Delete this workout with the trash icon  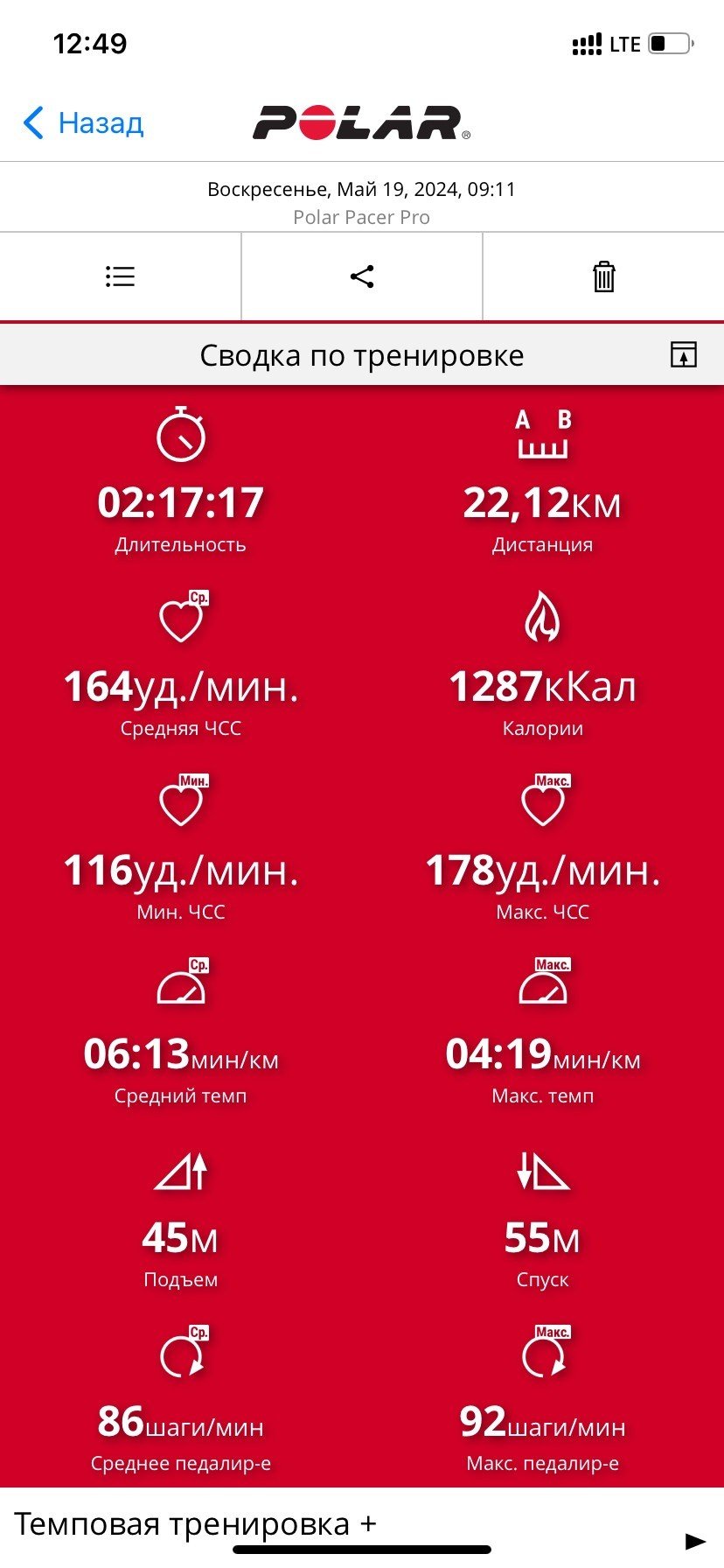(603, 276)
